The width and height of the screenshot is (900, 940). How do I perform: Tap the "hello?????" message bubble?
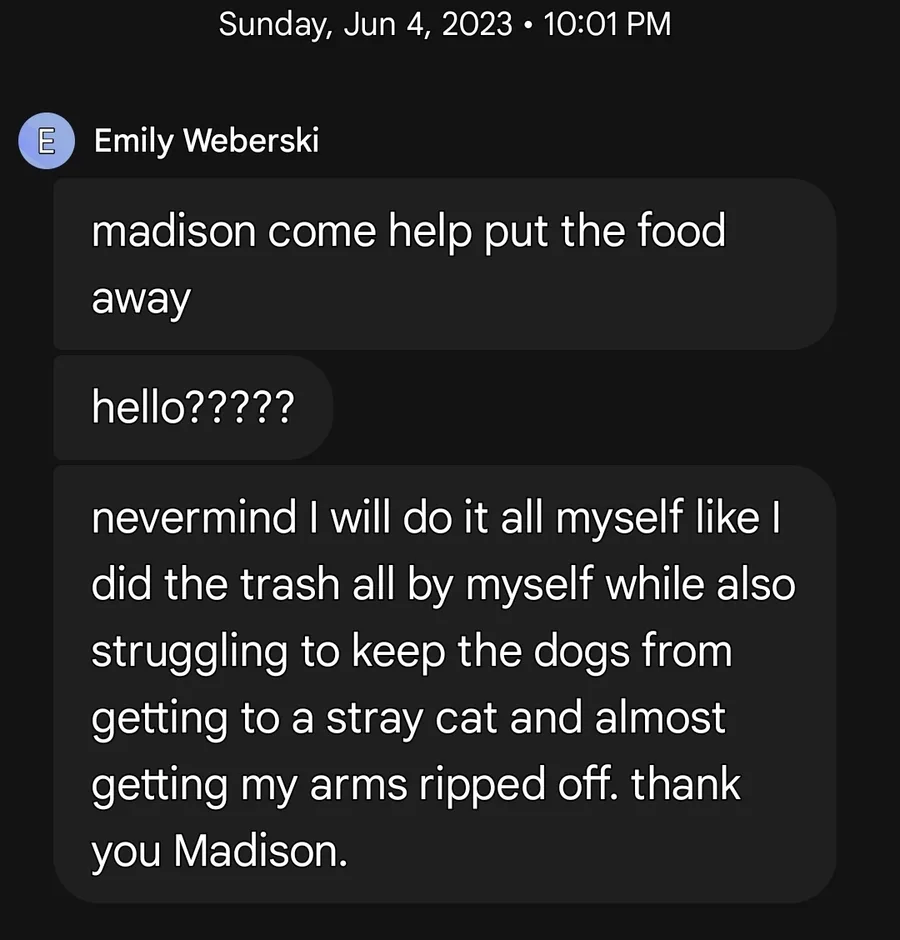click(192, 407)
